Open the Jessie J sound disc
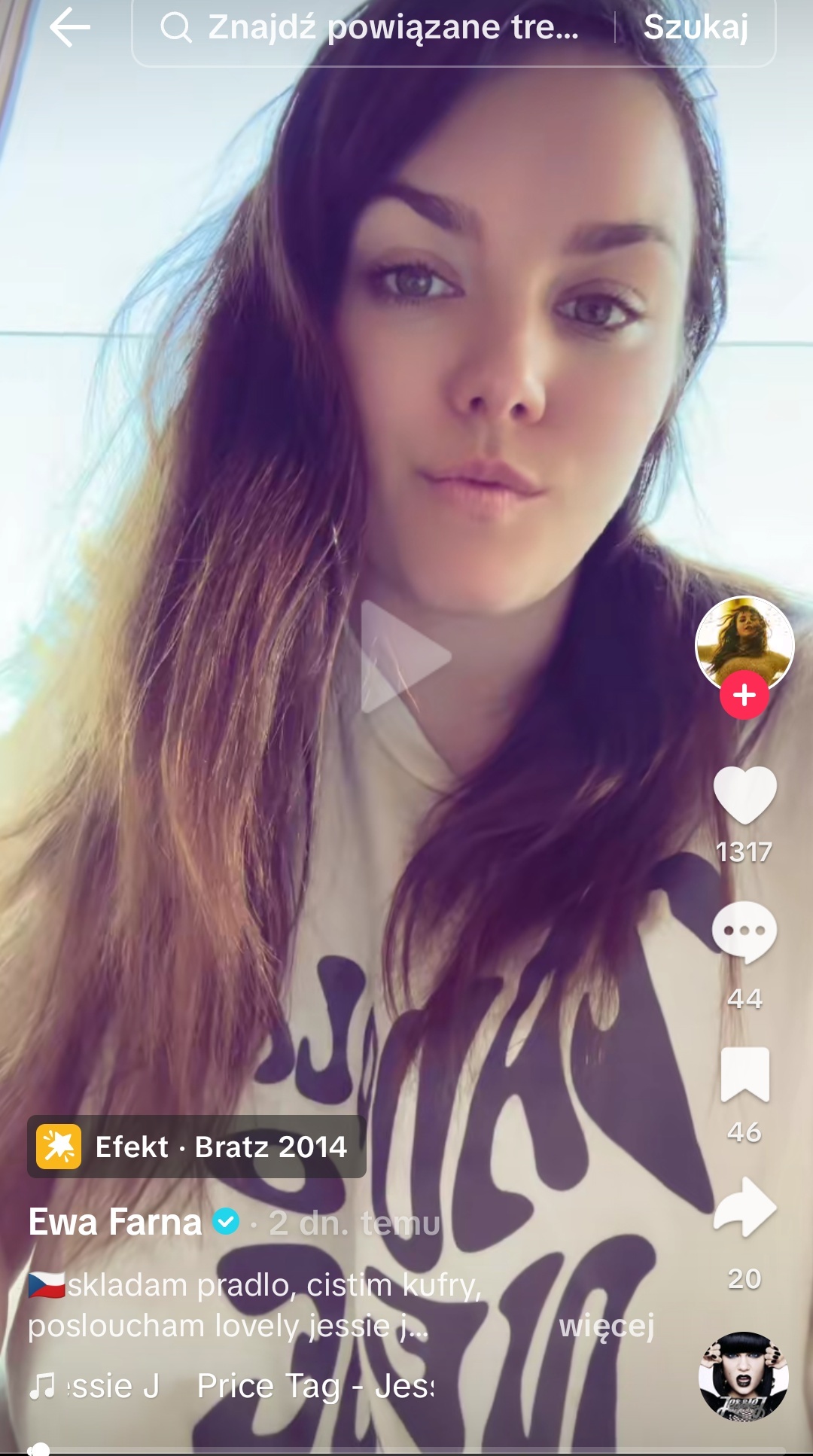Screen dimensions: 813x1456 click(744, 1377)
